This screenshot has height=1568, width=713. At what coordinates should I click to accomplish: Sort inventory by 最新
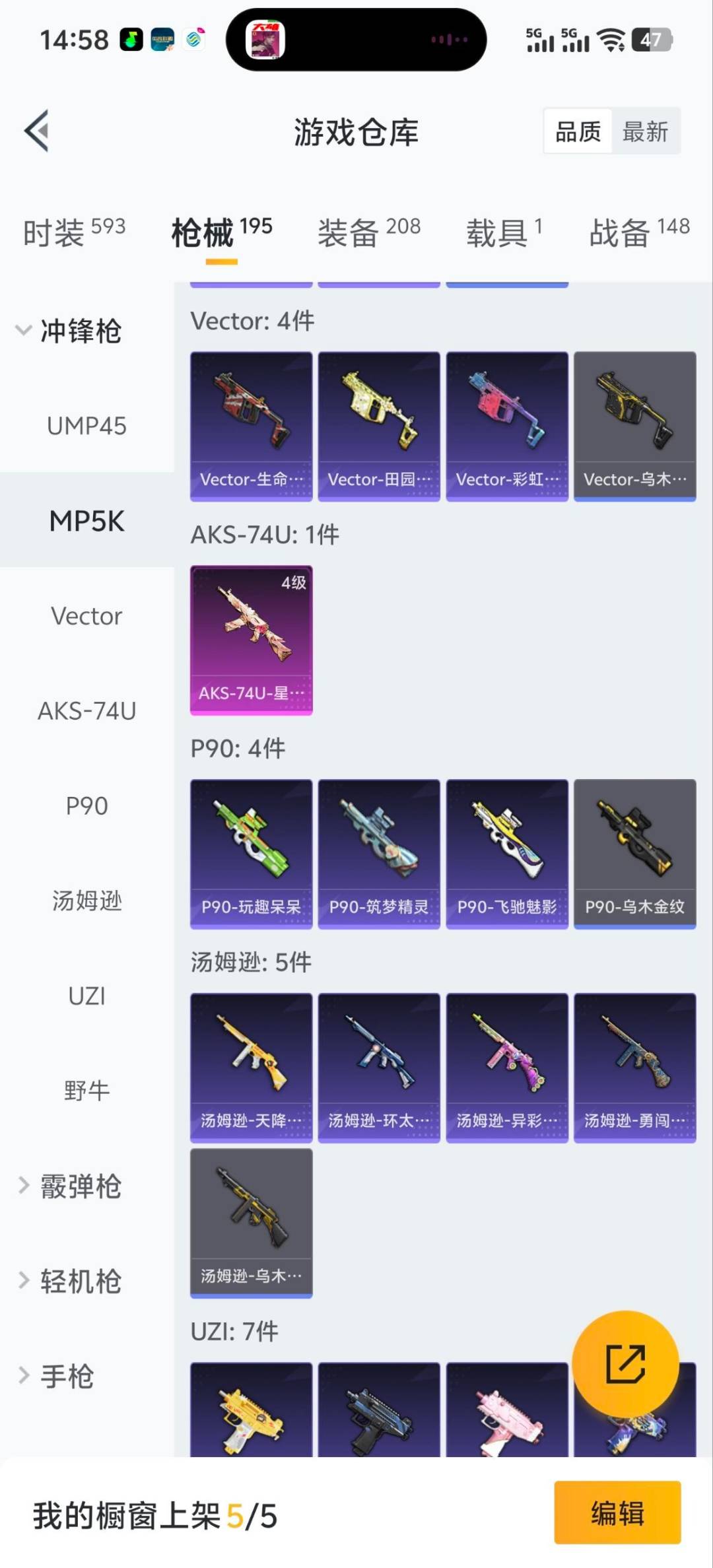pyautogui.click(x=646, y=131)
